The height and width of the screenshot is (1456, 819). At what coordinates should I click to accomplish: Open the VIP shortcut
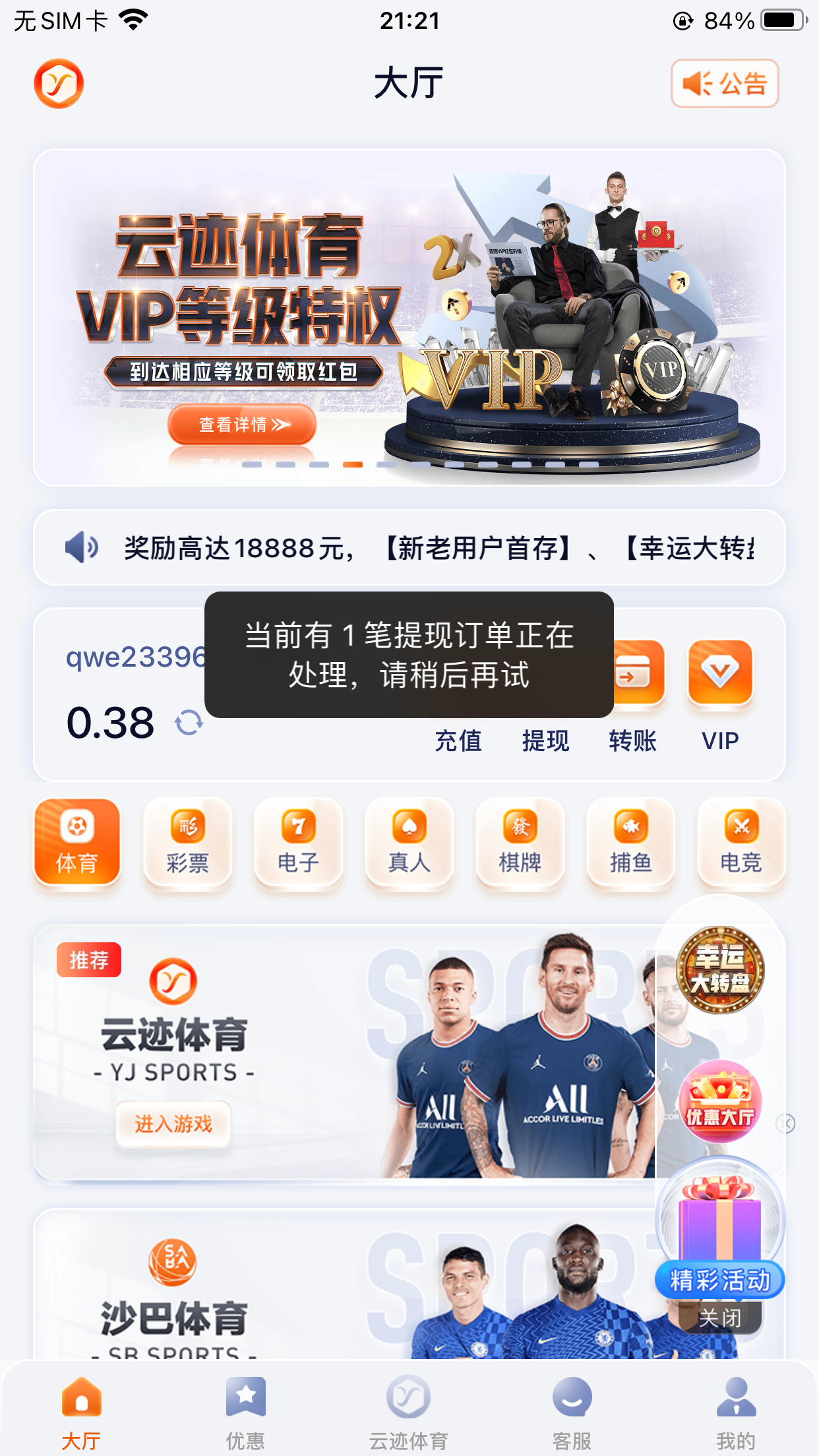(719, 697)
